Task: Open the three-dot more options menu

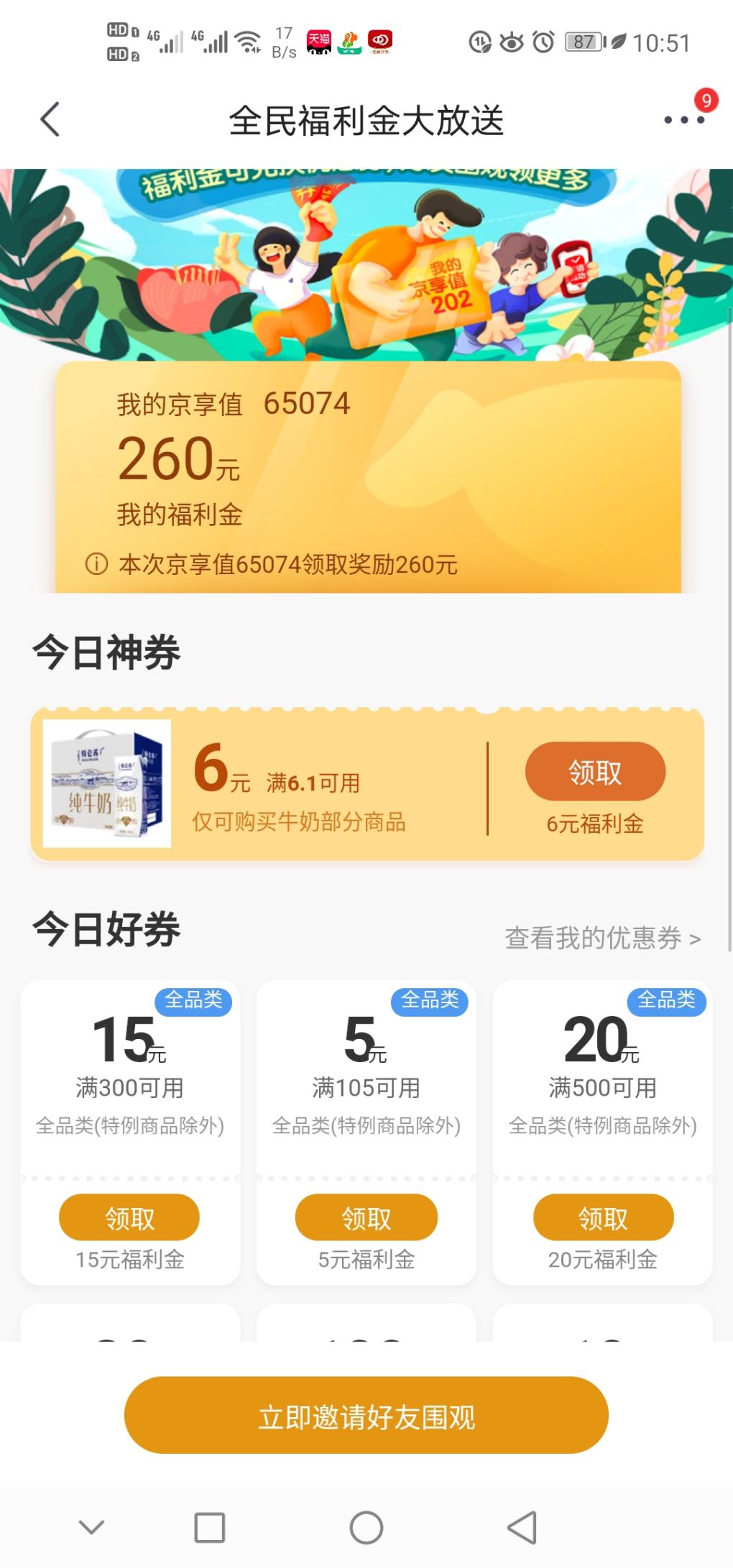Action: (683, 119)
